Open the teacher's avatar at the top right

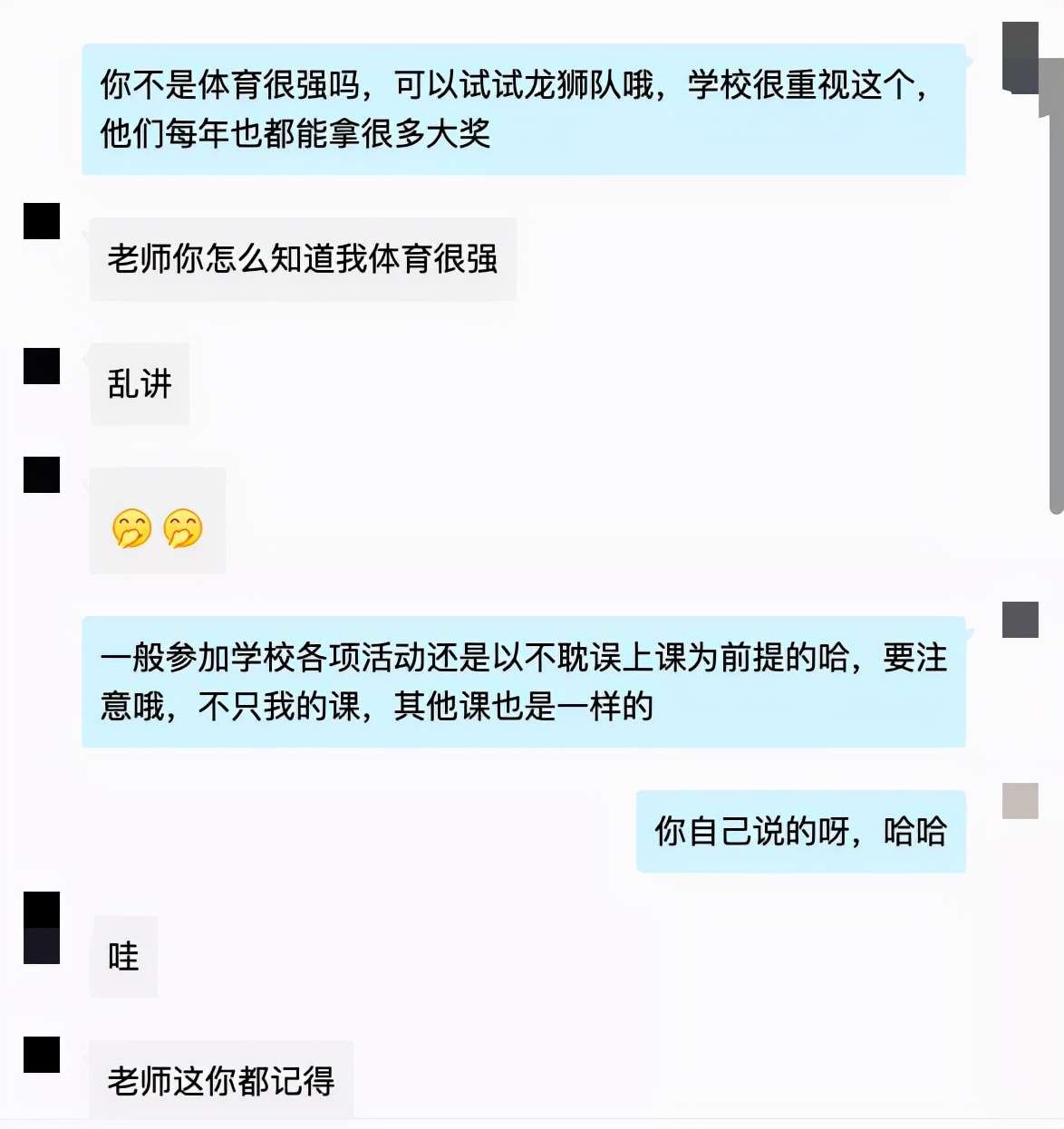(x=1019, y=59)
